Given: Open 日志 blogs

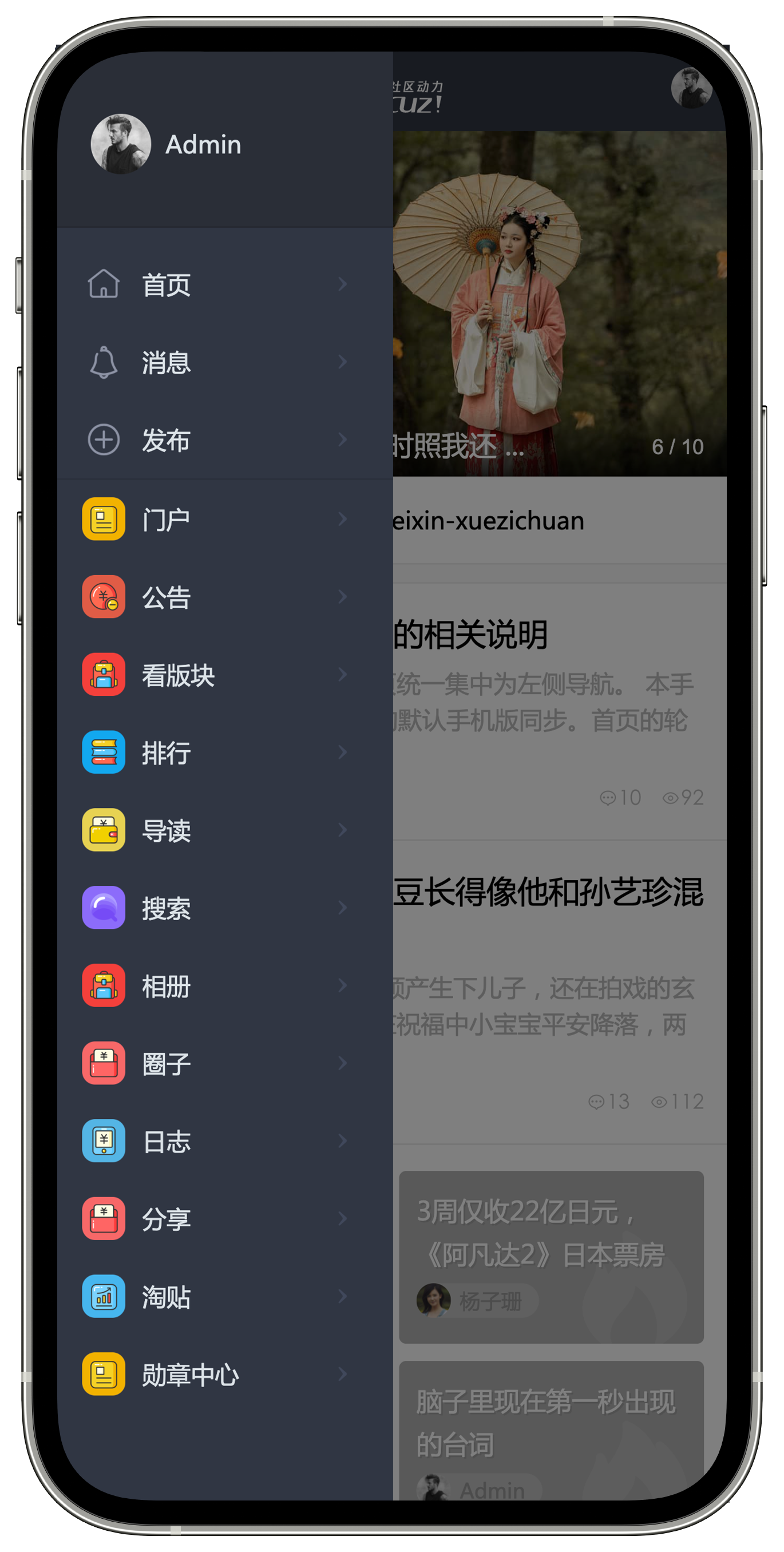Looking at the screenshot, I should click(x=217, y=1141).
